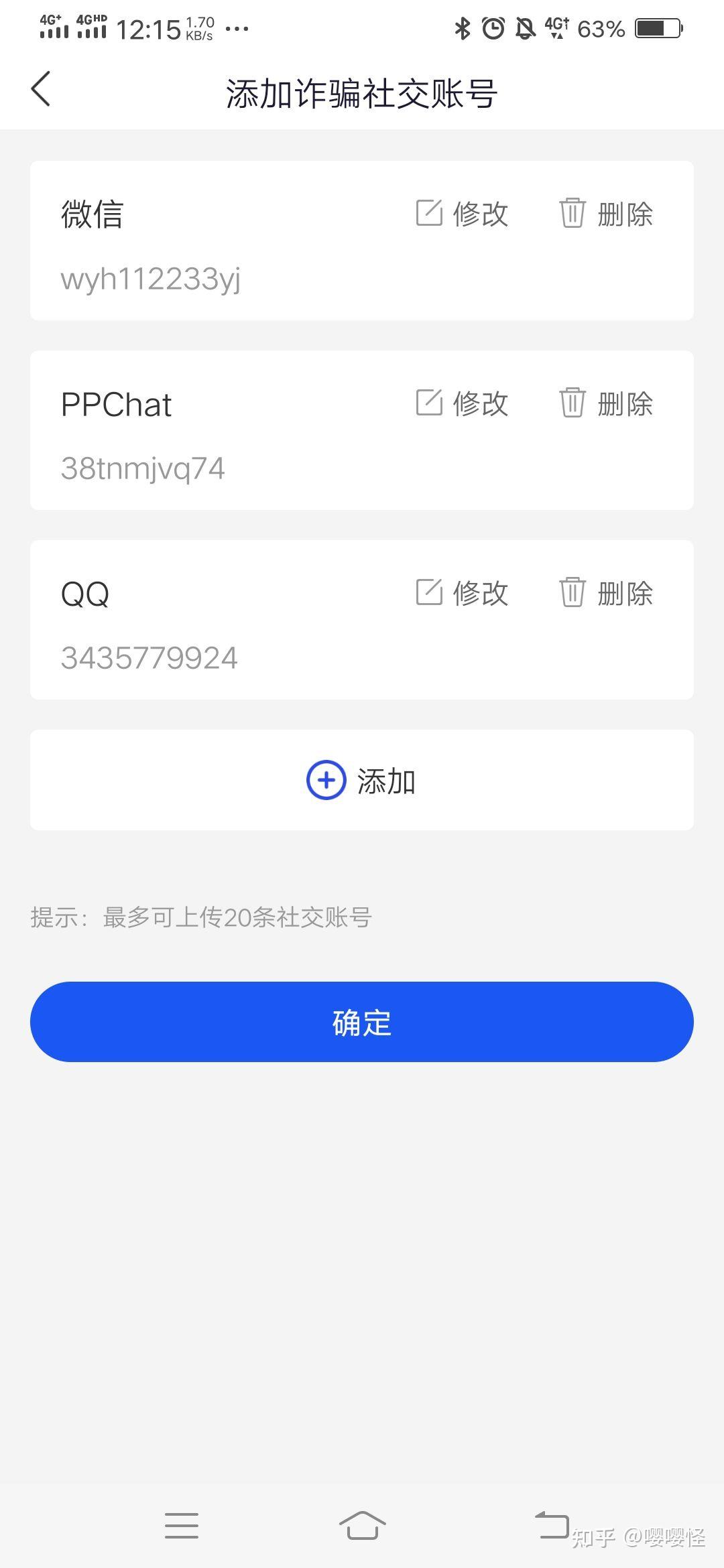724x1568 pixels.
Task: Delete the 微信 account entry
Action: pos(606,214)
